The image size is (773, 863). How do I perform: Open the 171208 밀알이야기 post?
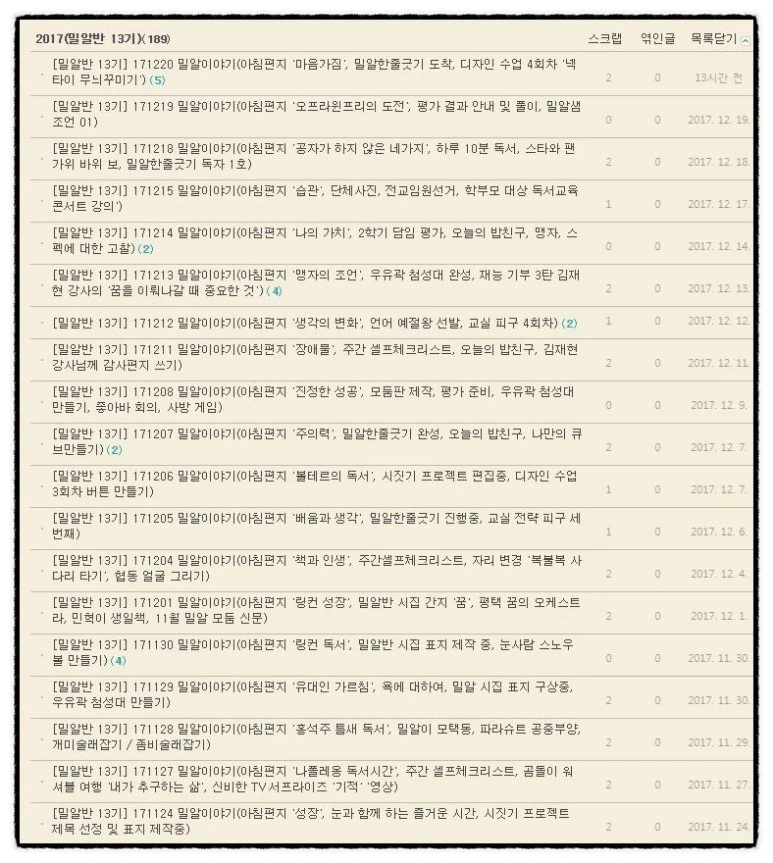click(313, 400)
